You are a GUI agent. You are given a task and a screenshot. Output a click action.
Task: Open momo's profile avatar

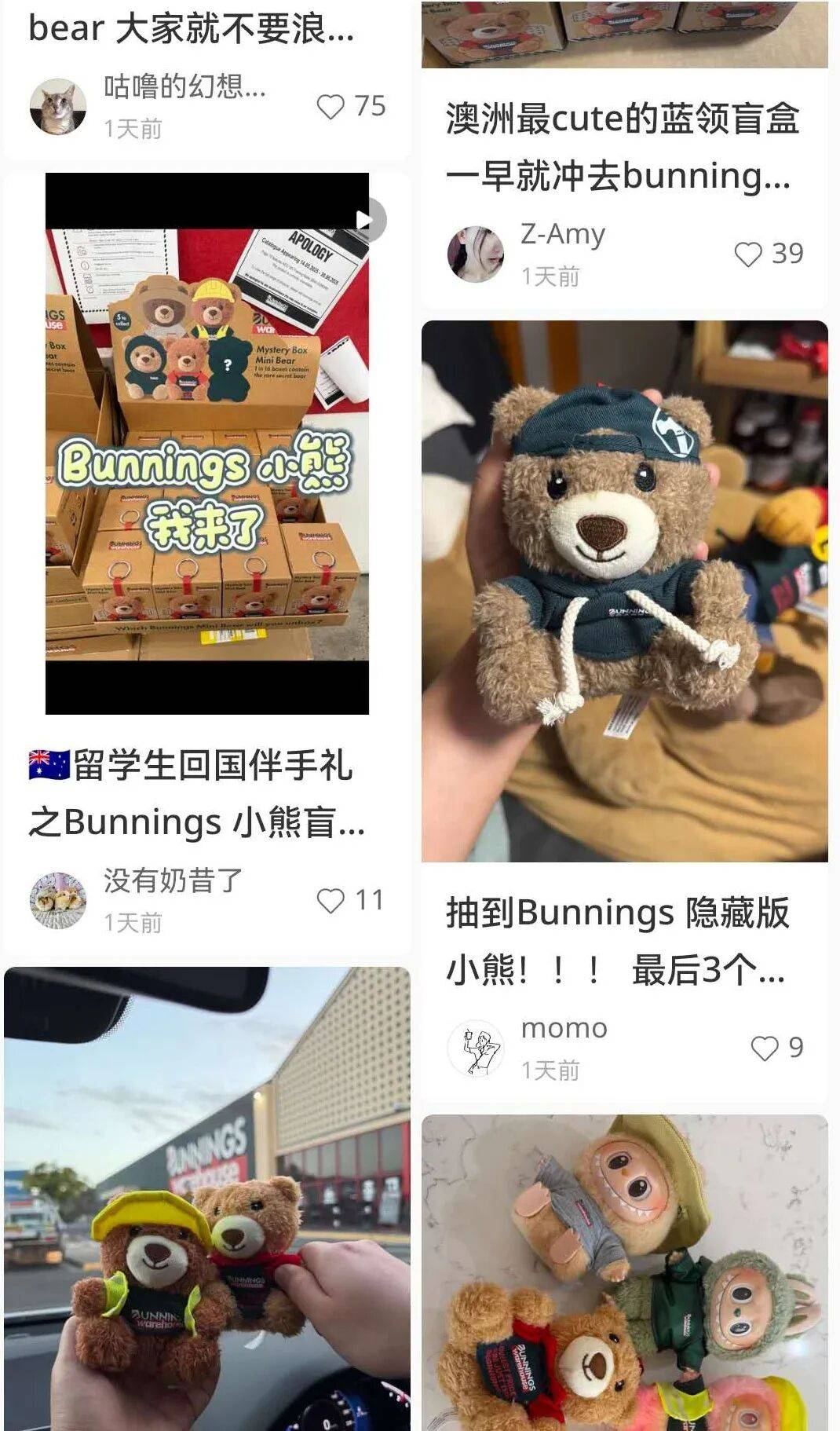476,1049
